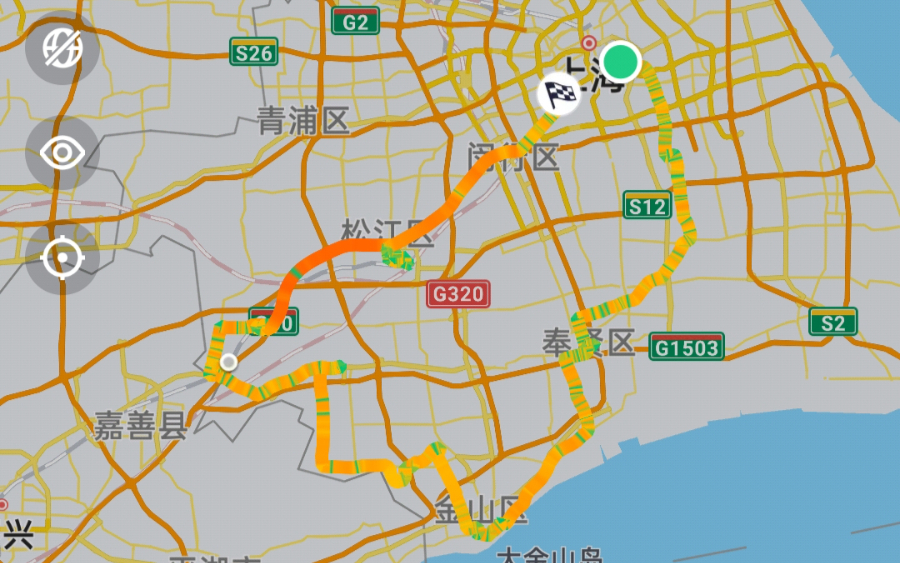Select the green start point marker
The height and width of the screenshot is (563, 900).
point(622,61)
